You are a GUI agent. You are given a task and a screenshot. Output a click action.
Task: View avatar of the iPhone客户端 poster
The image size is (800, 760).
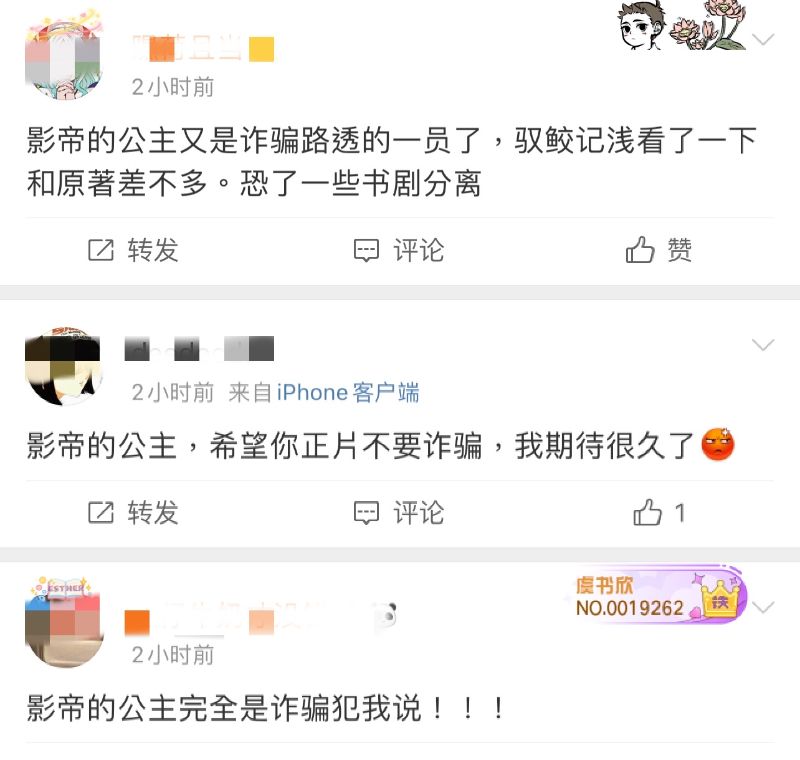coord(62,365)
